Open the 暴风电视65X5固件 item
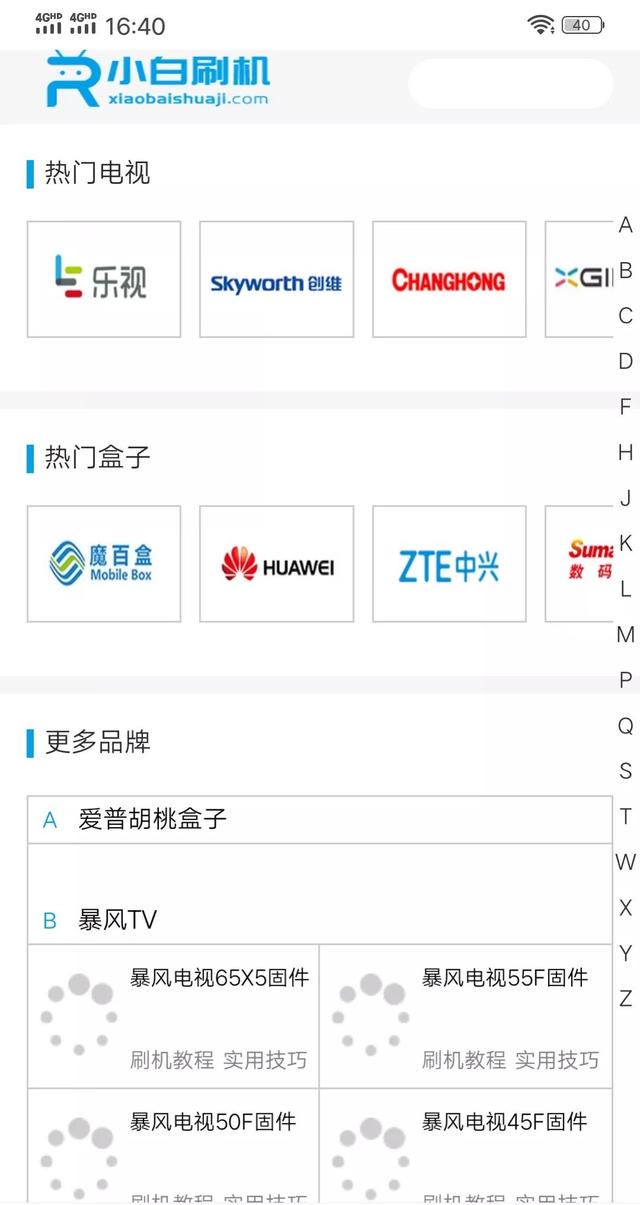Viewport: 640px width, 1205px height. (173, 1016)
